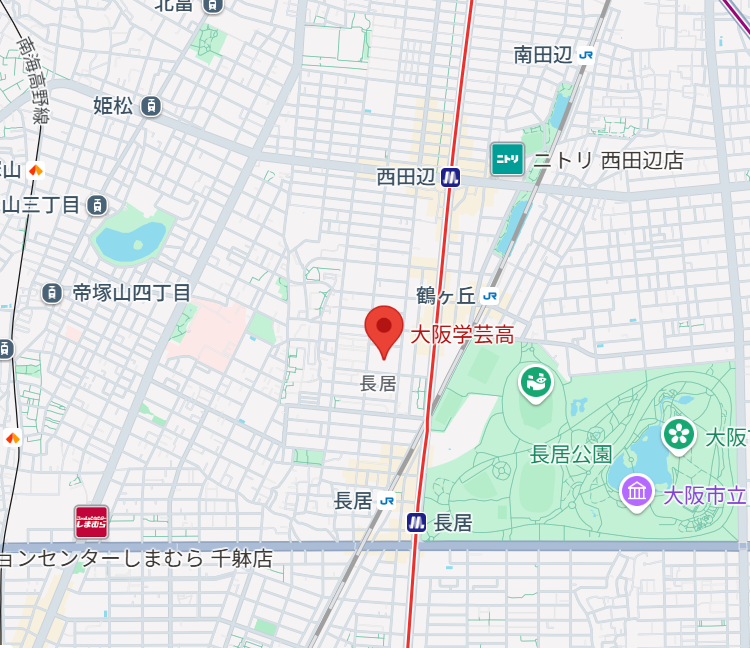
Task: Select the 帝塚山三丁目 tram stop marker
Action: (x=97, y=205)
